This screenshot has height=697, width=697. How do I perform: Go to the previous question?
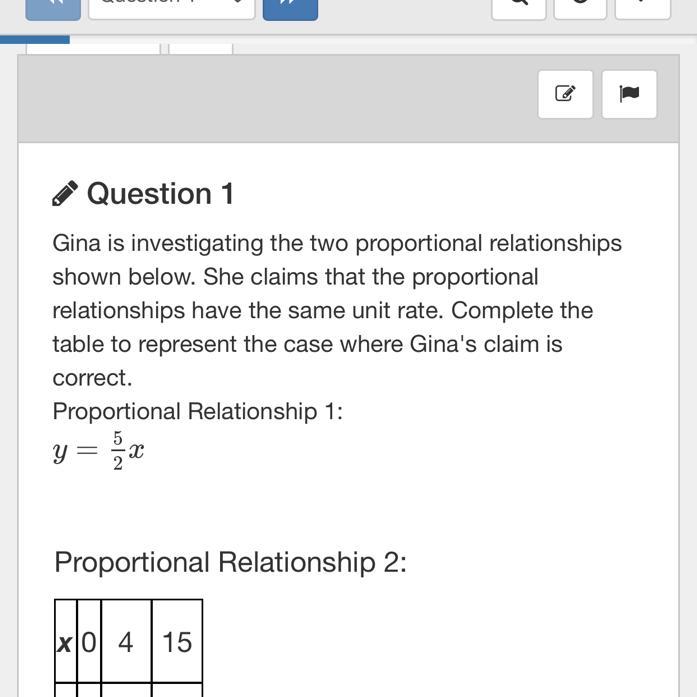coord(53,5)
